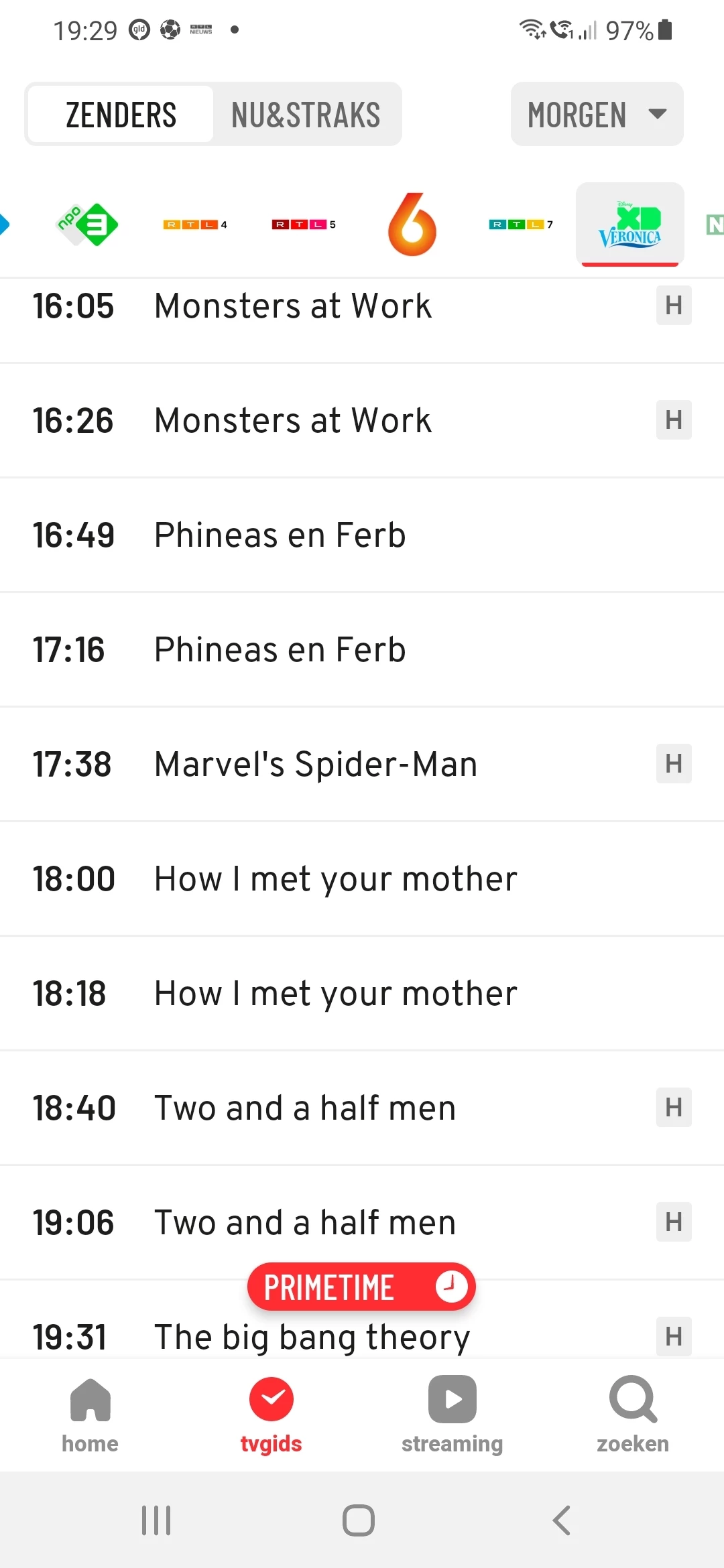Select the NPO 3 channel
724x1568 pixels.
coord(87,224)
